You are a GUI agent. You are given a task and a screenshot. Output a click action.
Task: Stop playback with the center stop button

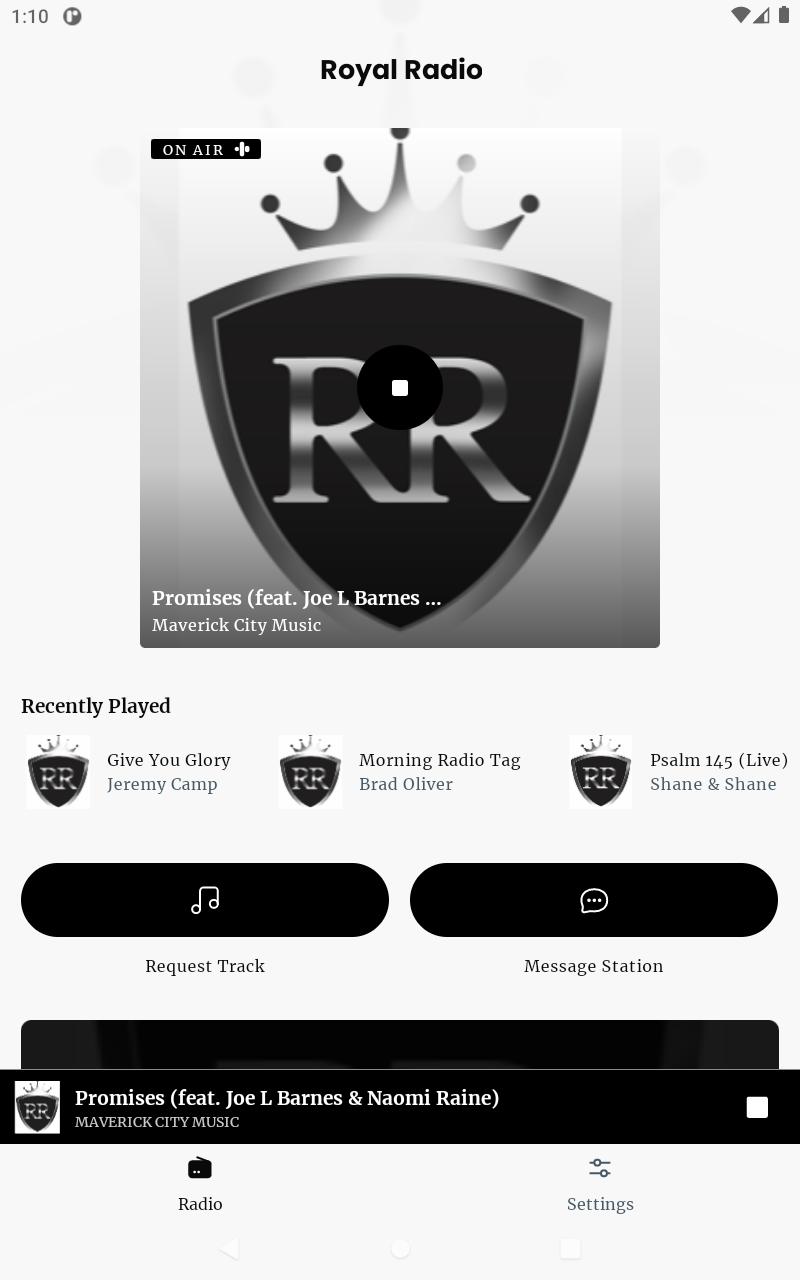(x=400, y=388)
